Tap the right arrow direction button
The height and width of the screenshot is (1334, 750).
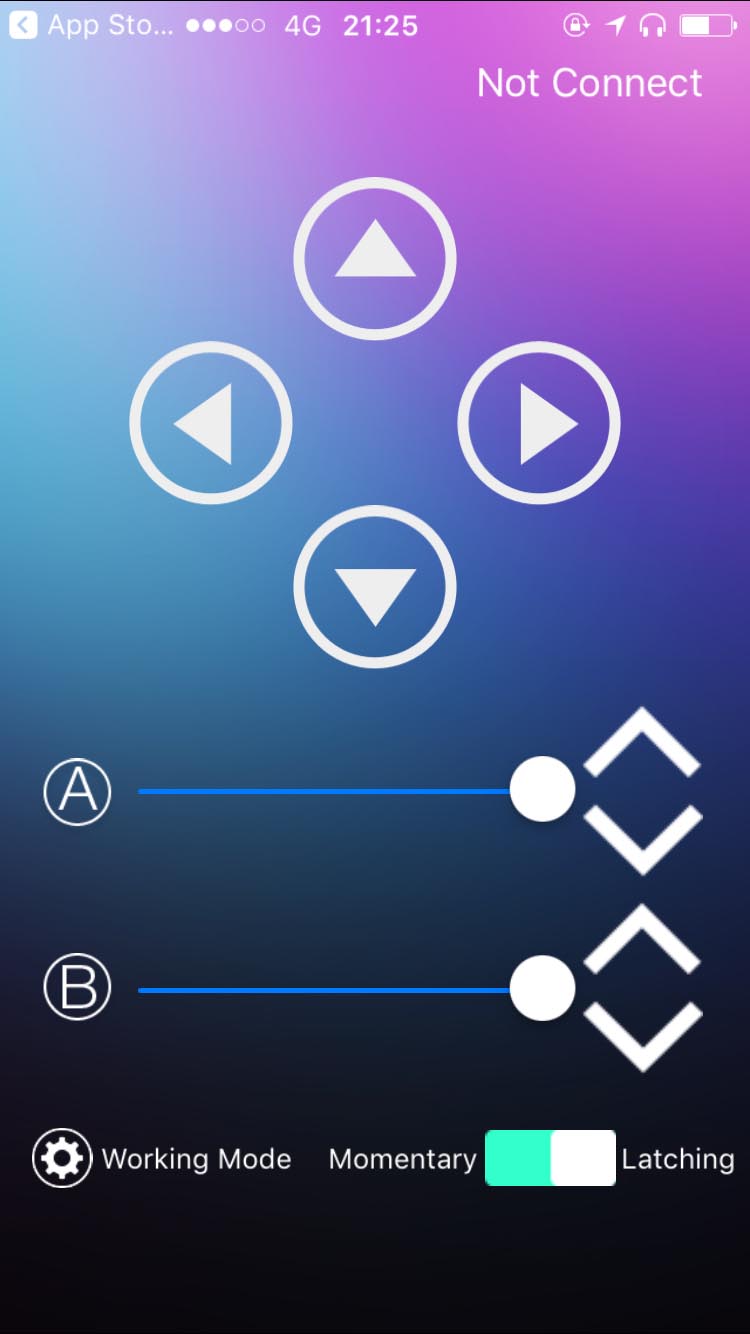pos(539,423)
